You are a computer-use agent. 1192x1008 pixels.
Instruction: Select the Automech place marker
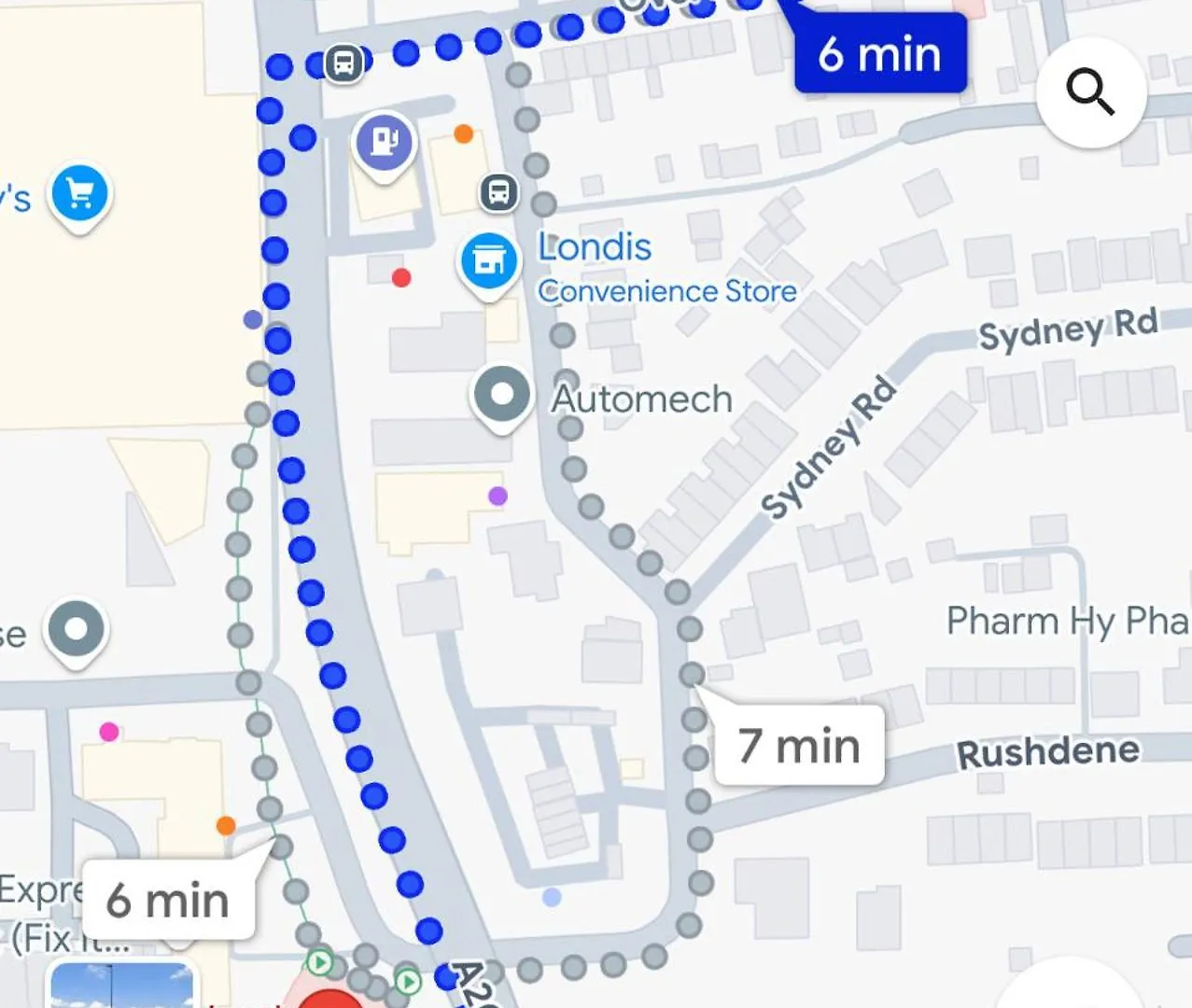click(x=502, y=395)
